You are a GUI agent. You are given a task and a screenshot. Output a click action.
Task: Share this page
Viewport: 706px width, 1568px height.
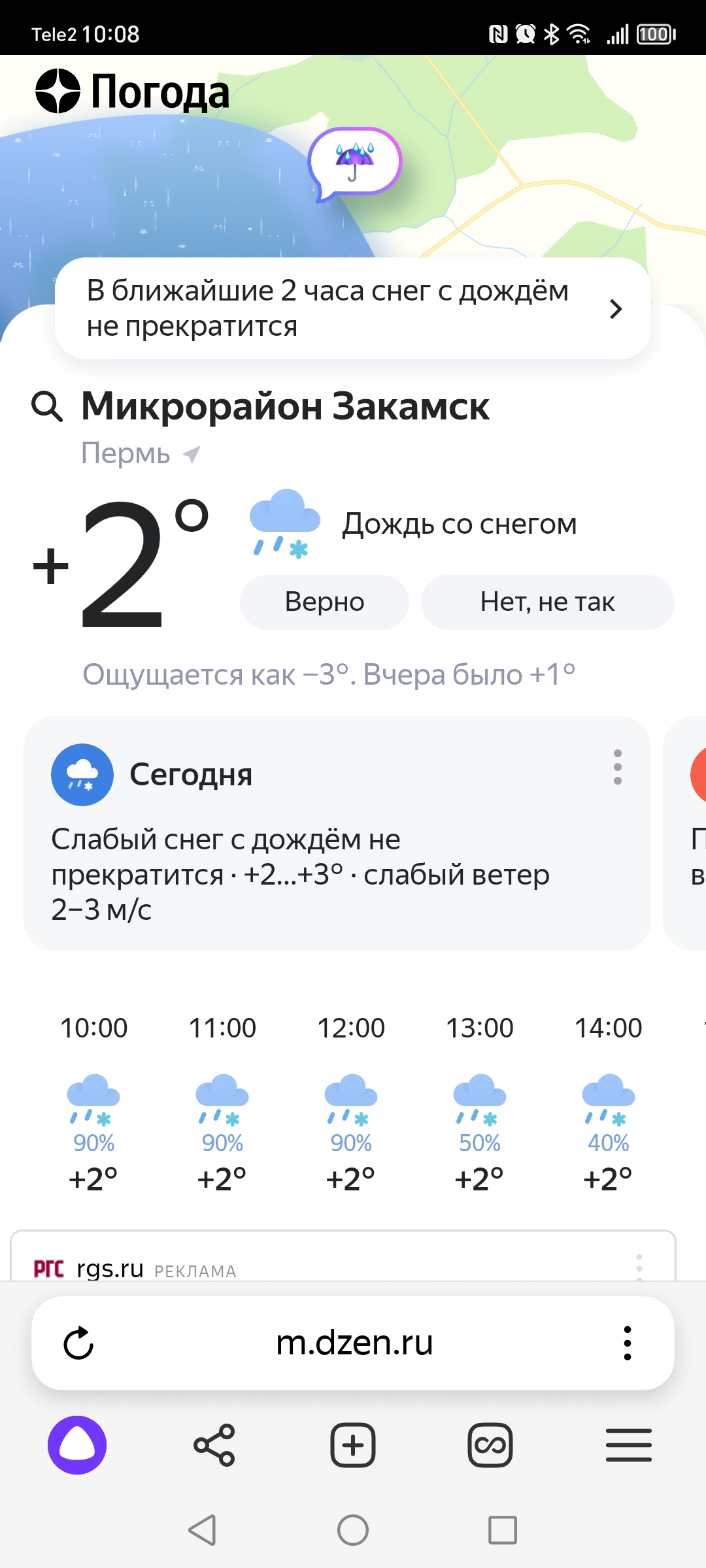click(214, 1445)
